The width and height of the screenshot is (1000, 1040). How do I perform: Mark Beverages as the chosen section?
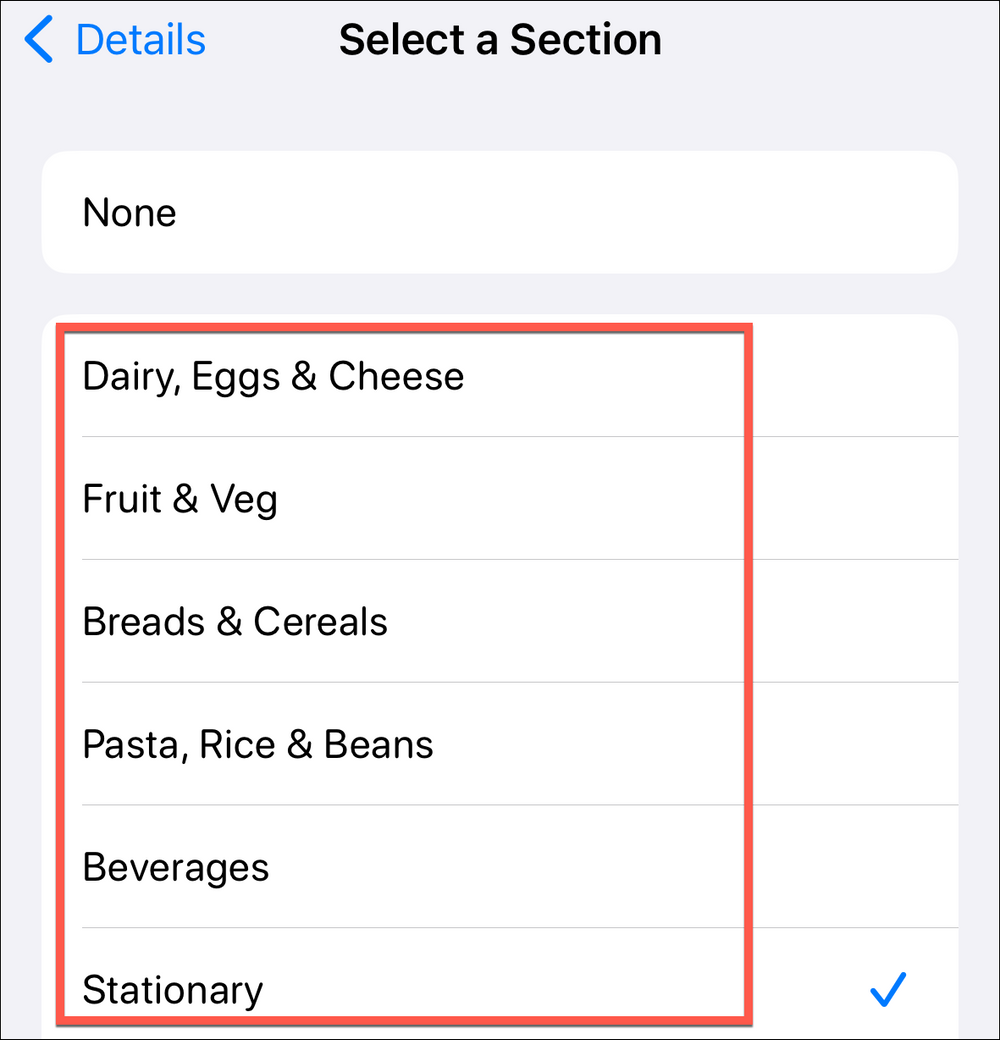400,867
